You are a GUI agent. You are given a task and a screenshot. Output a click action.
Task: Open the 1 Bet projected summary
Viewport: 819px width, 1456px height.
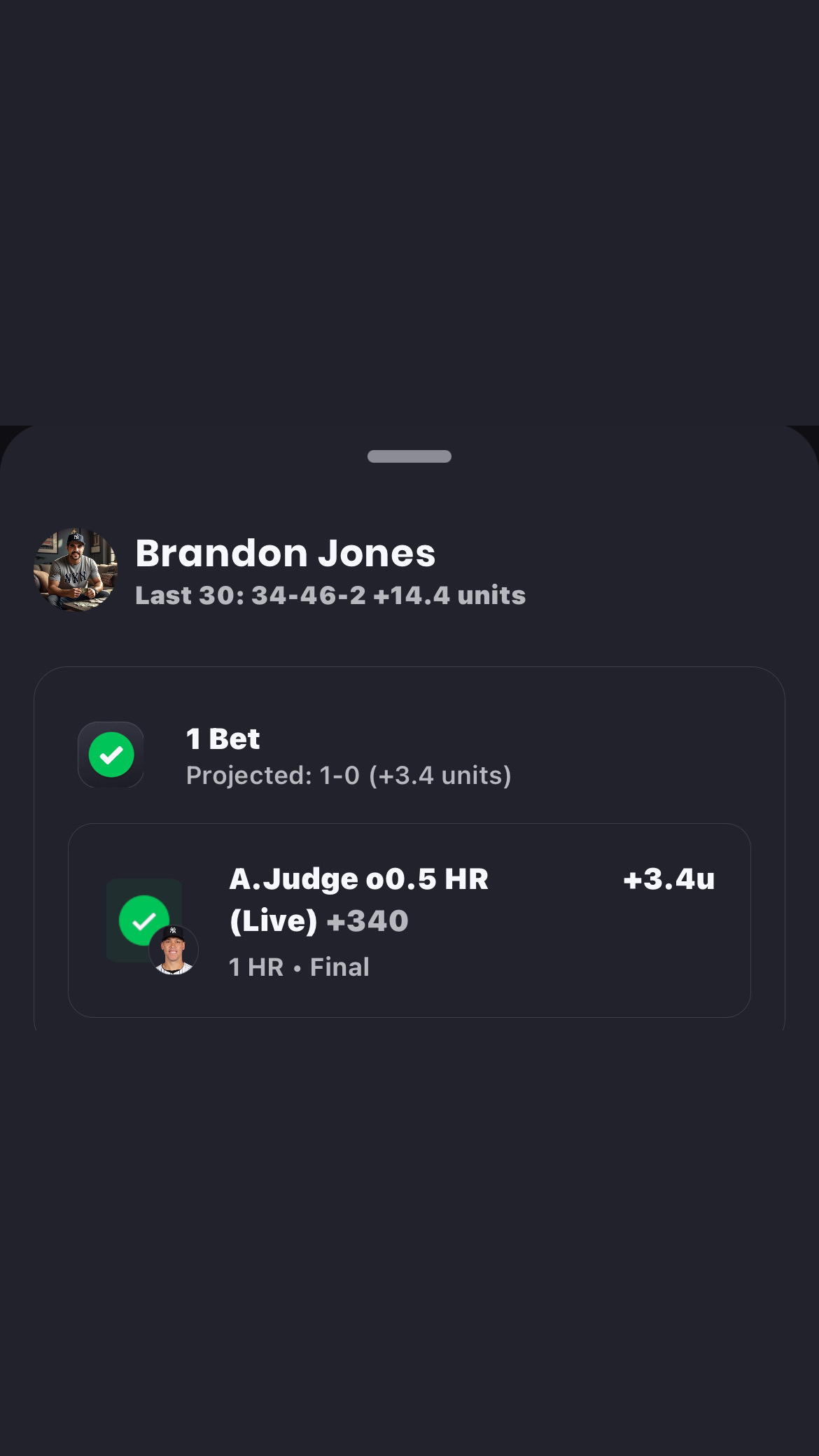[x=349, y=756]
